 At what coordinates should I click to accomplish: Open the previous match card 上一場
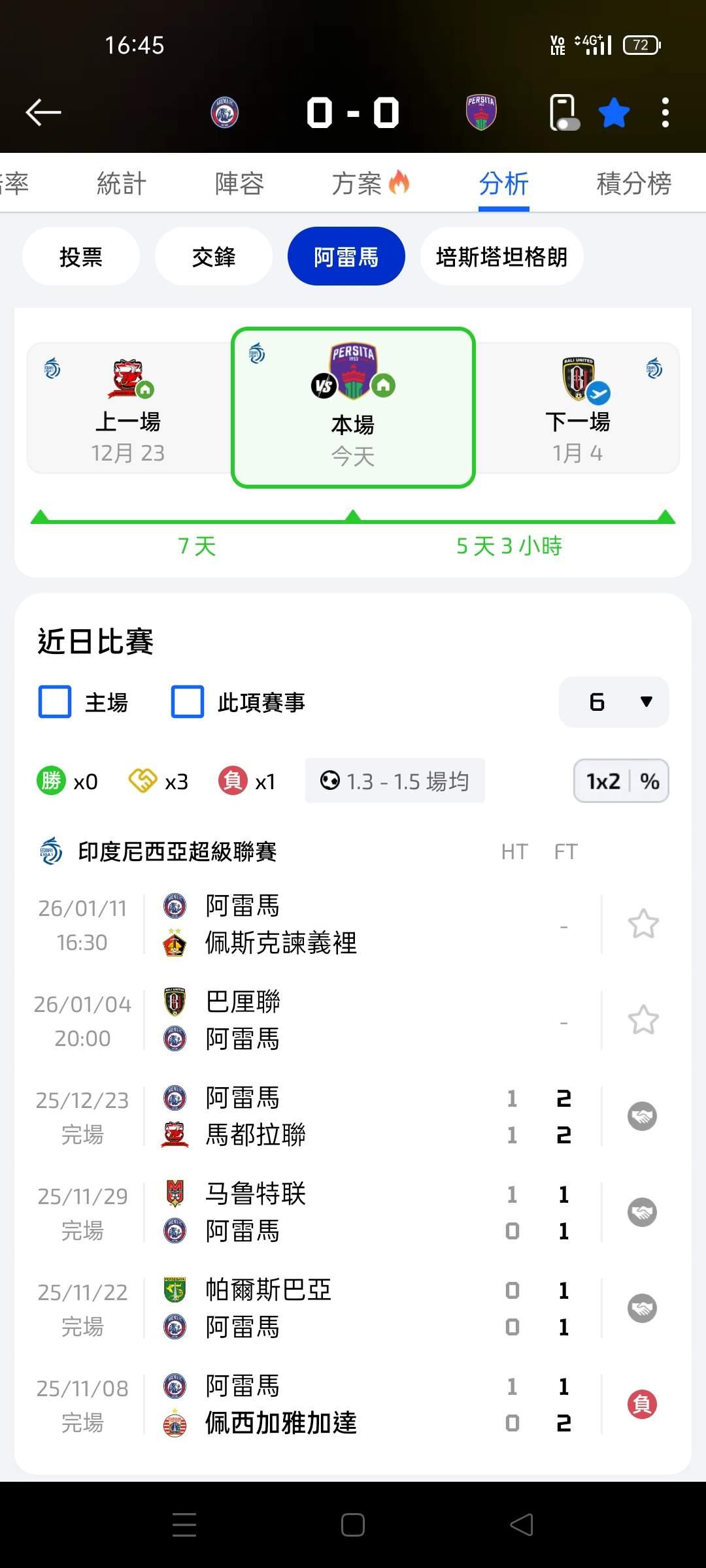point(129,408)
